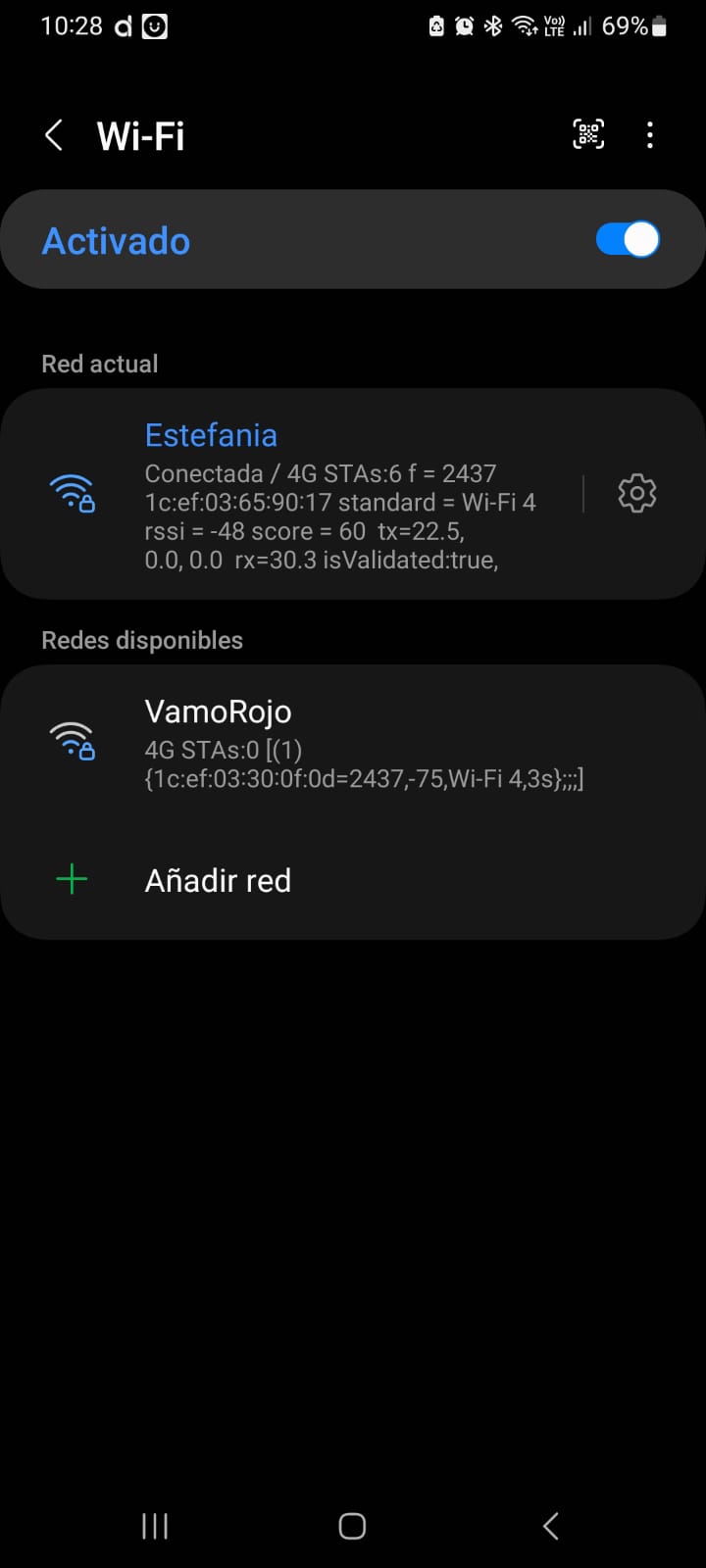Open the QR code scanner
The image size is (706, 1568).
click(588, 134)
